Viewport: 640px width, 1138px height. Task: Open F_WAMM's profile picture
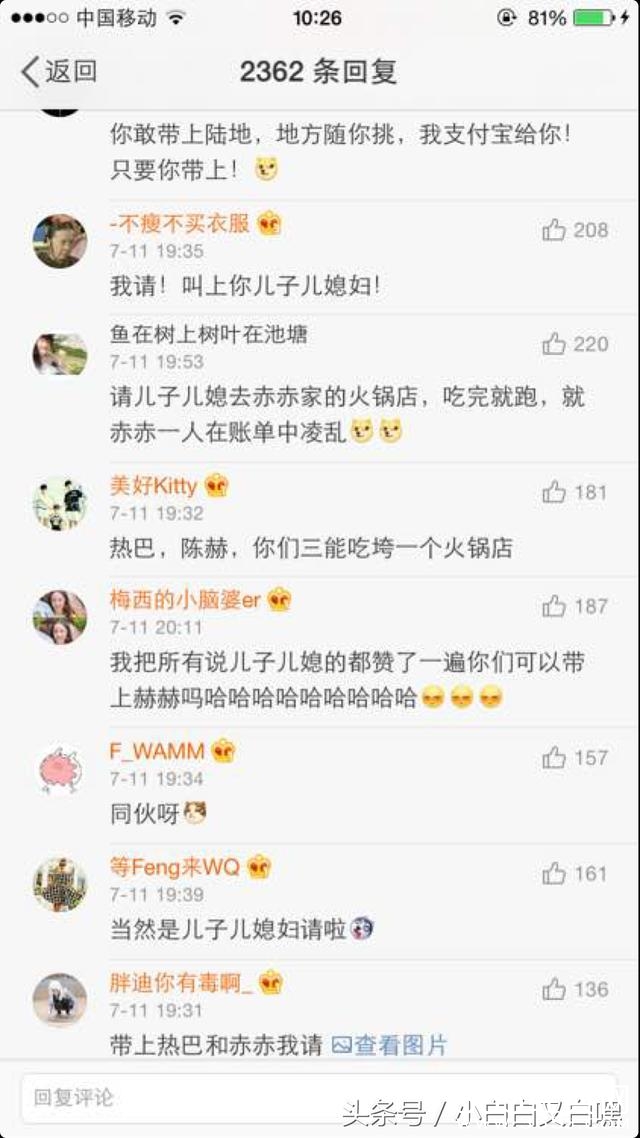[60, 768]
